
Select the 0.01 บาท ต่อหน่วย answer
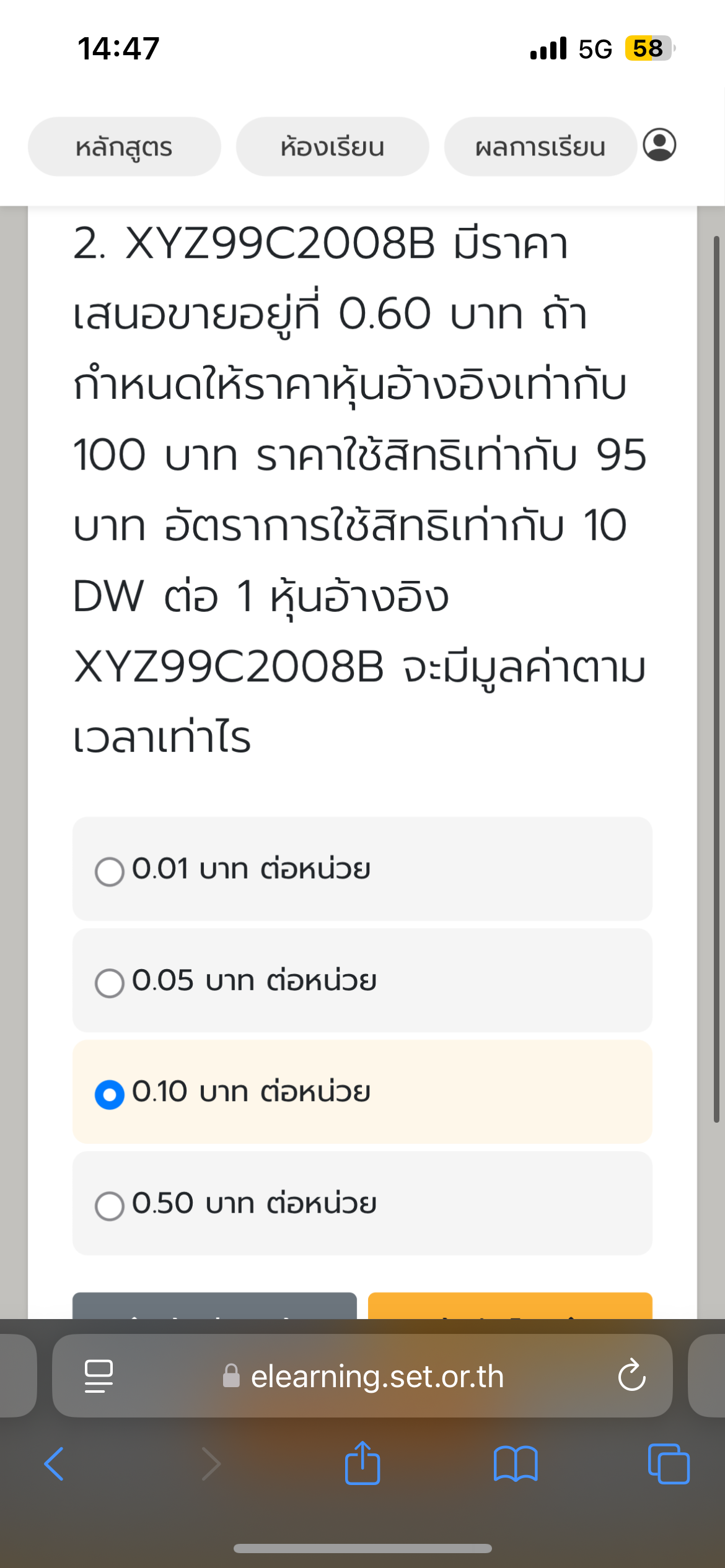362,869
